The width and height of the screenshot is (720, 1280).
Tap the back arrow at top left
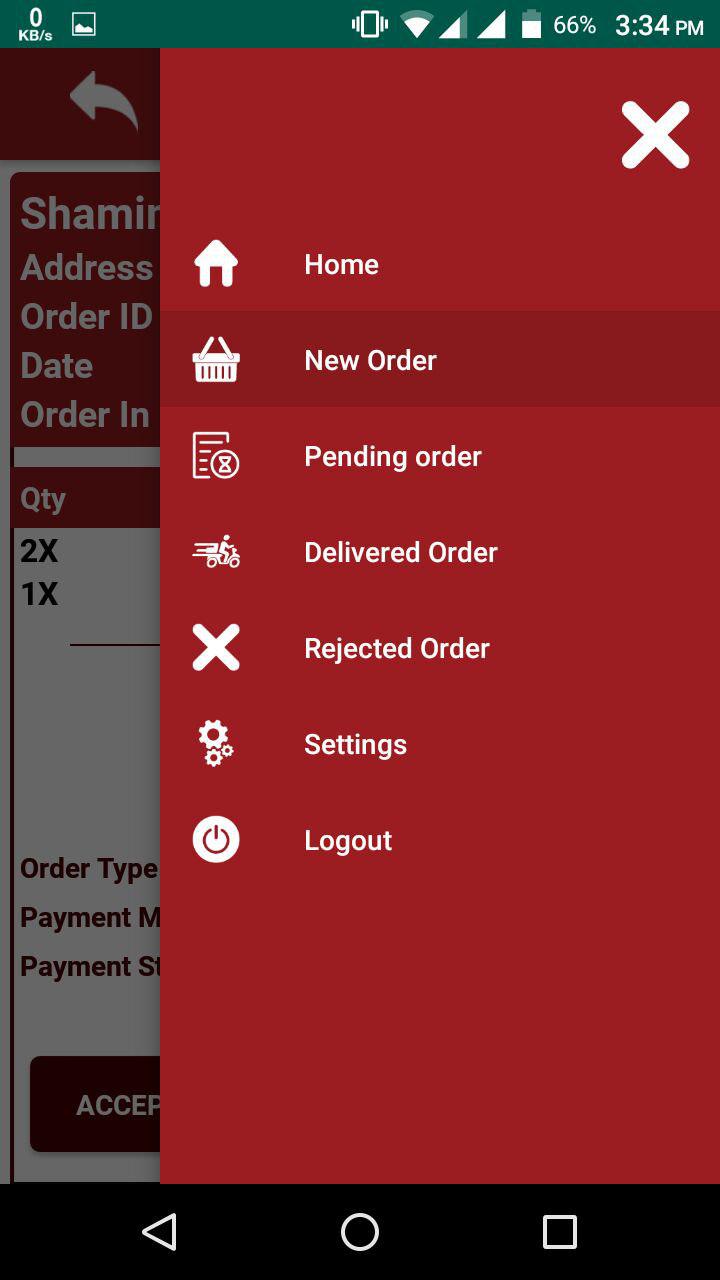[103, 102]
